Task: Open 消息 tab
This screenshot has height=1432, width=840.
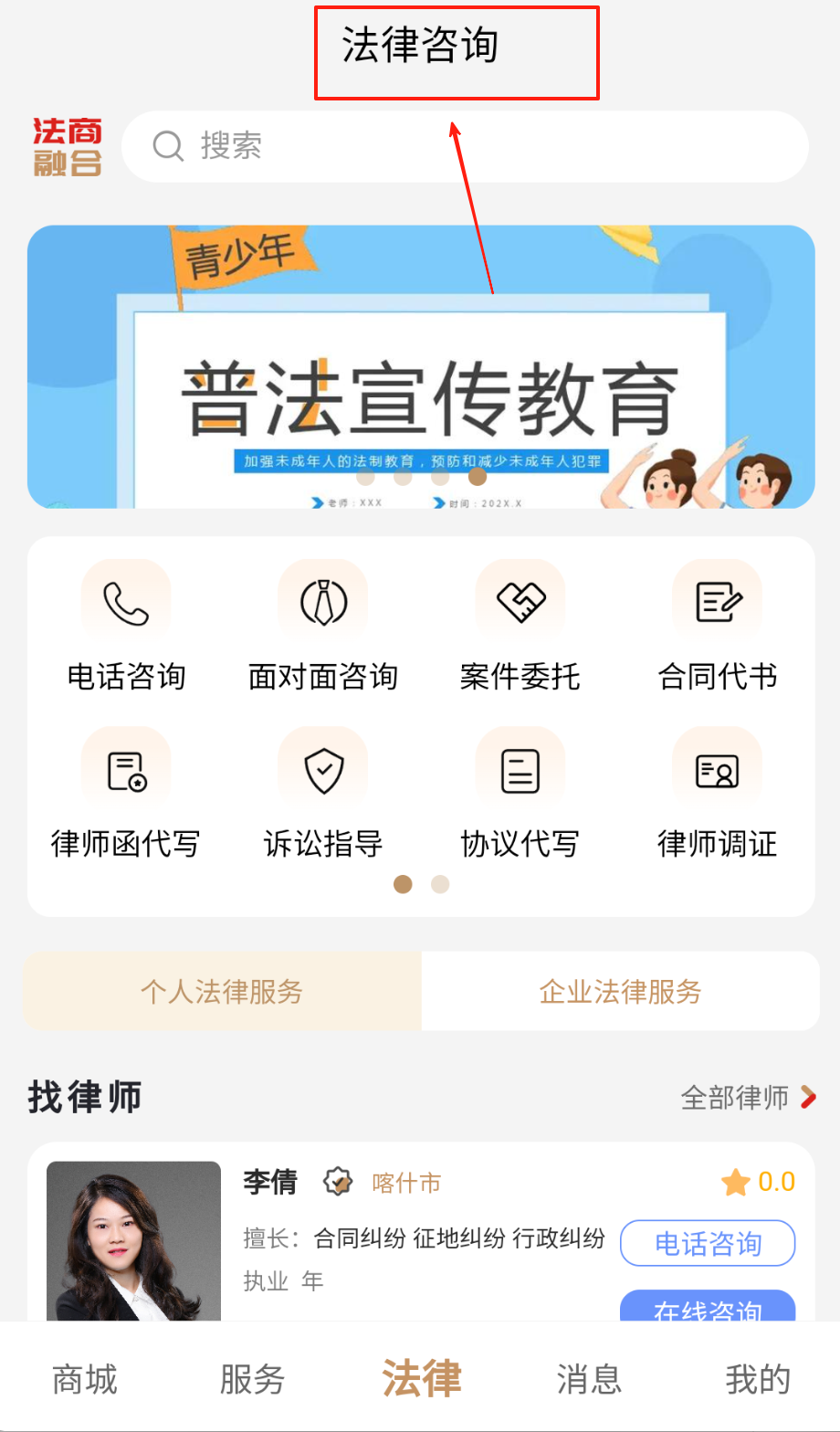Action: pyautogui.click(x=589, y=1379)
